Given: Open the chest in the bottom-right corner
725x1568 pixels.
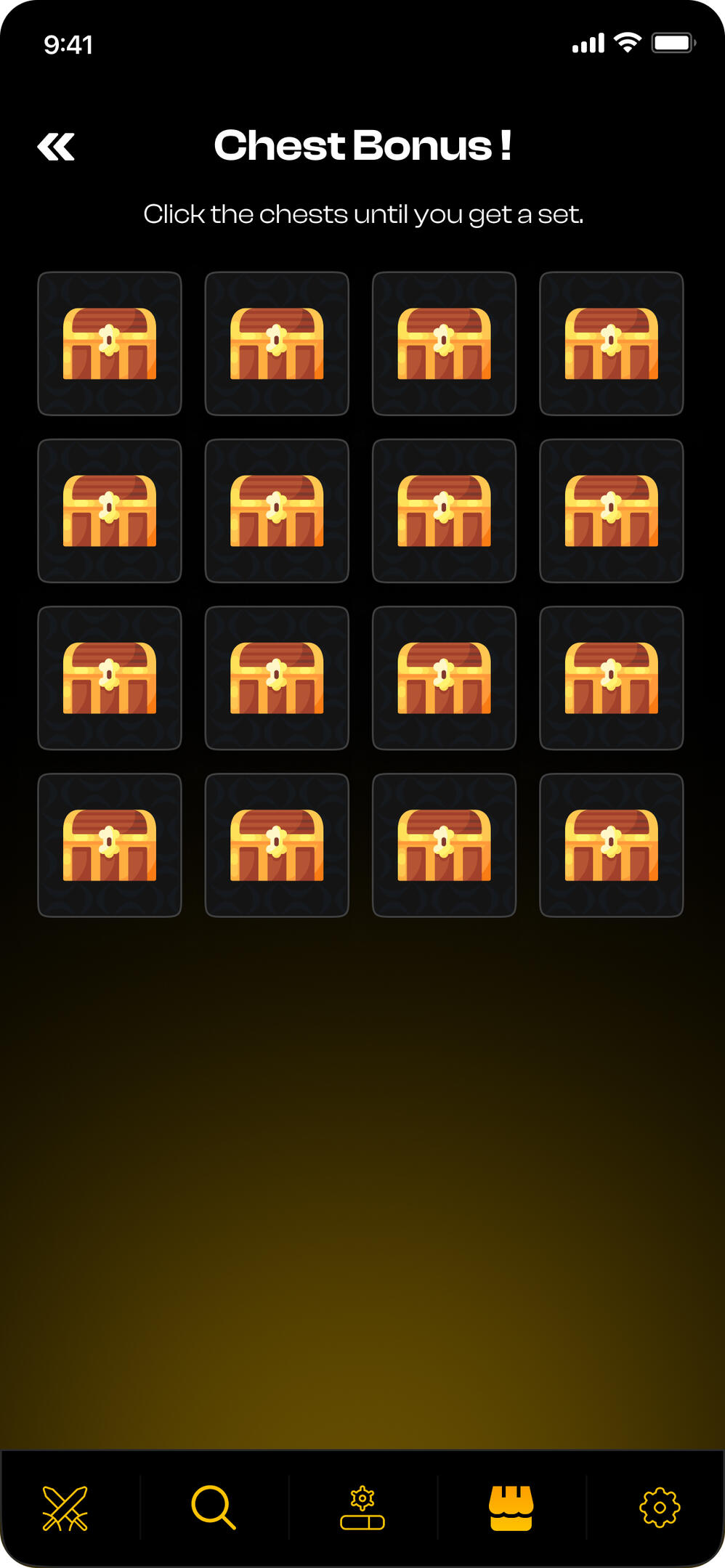Looking at the screenshot, I should pyautogui.click(x=611, y=845).
